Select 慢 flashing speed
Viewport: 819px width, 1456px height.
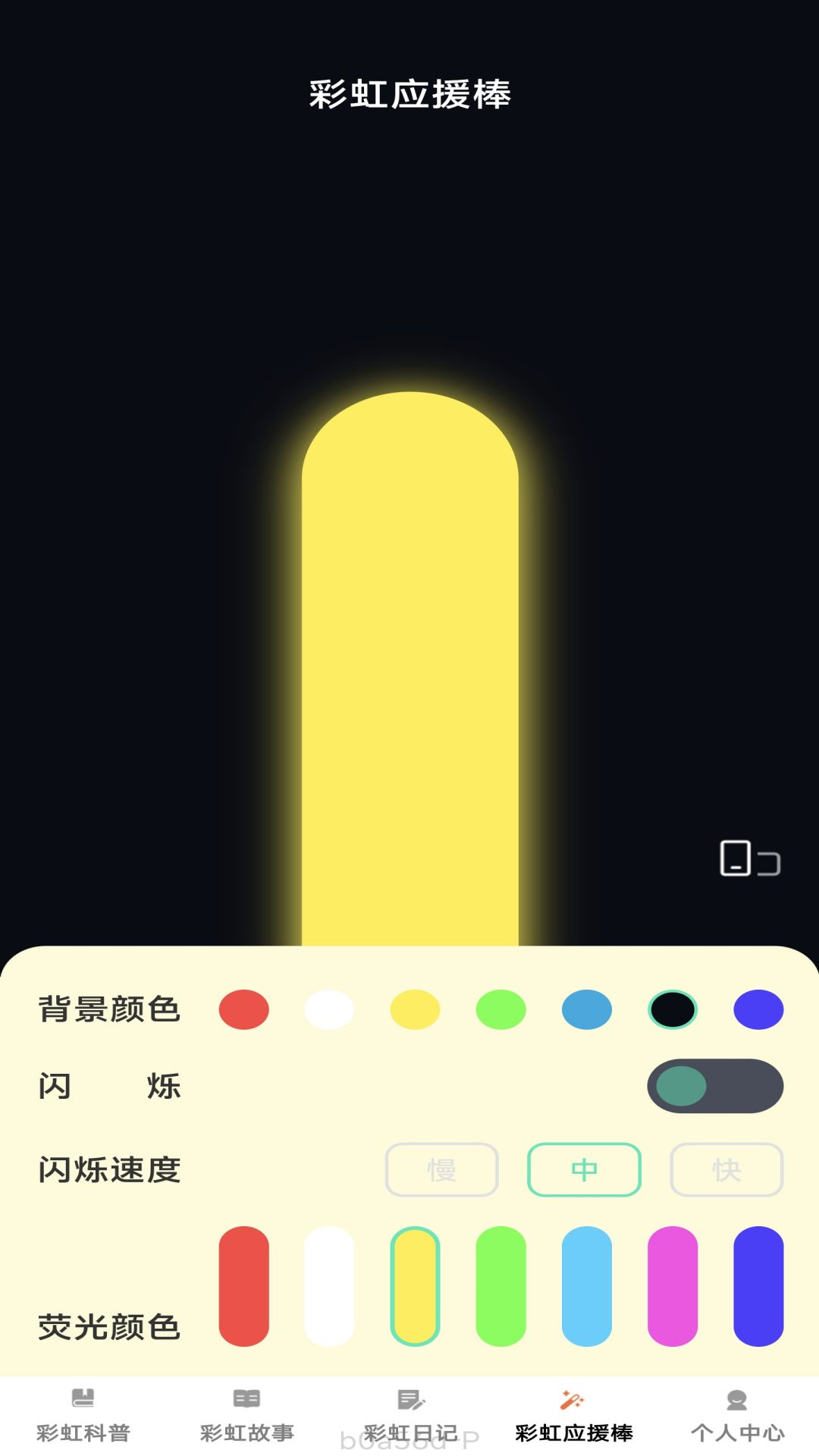click(x=441, y=1169)
